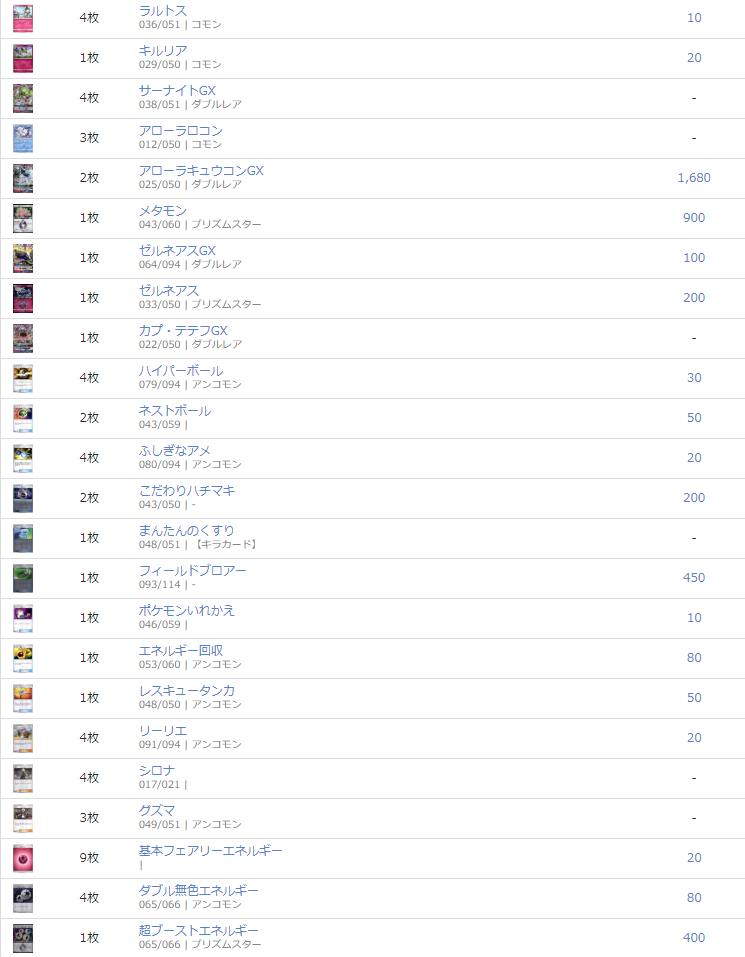Viewport: 745px width, 957px height.
Task: View the ふしぎなアメ card details
Action: pyautogui.click(x=175, y=451)
